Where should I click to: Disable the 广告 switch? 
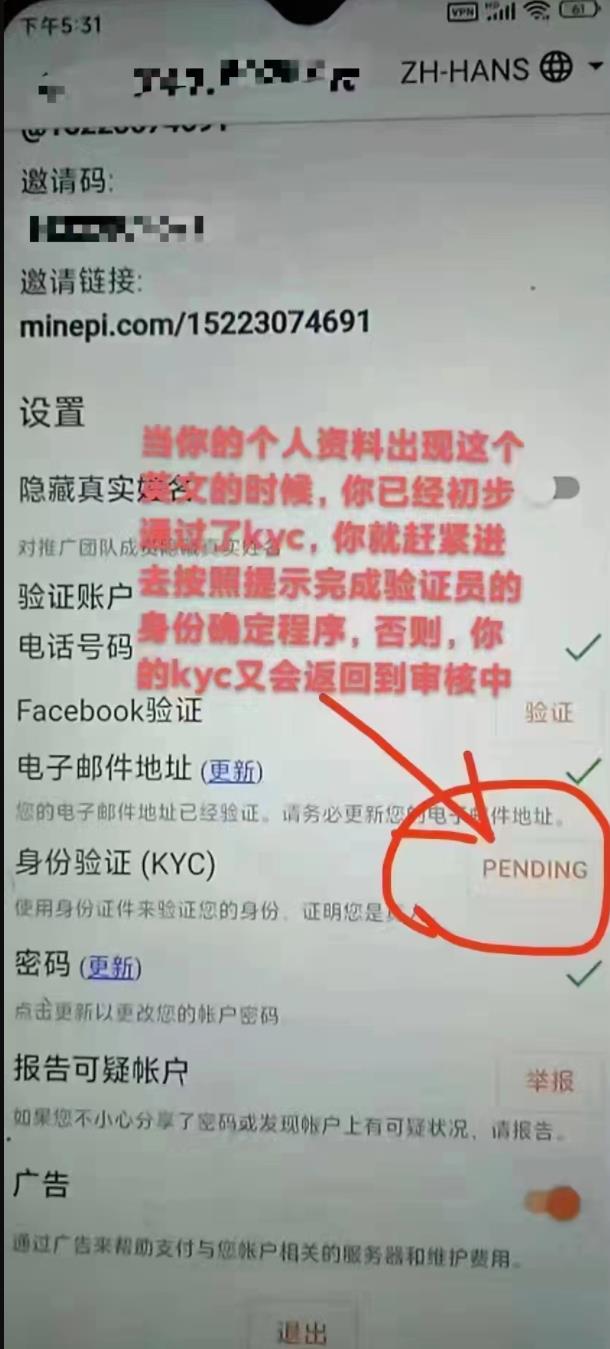[552, 1203]
